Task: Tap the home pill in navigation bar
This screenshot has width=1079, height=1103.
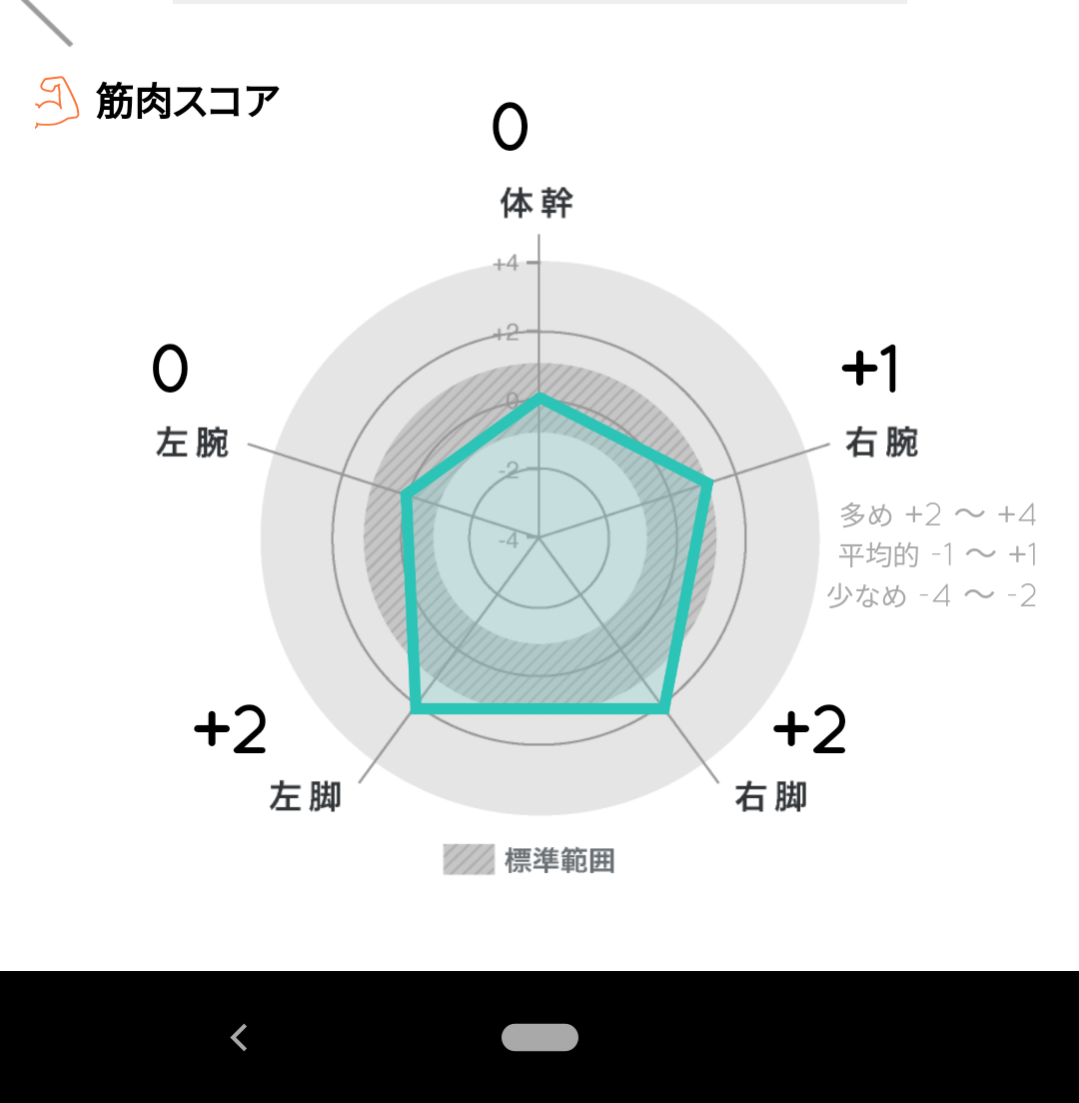Action: (539, 1038)
